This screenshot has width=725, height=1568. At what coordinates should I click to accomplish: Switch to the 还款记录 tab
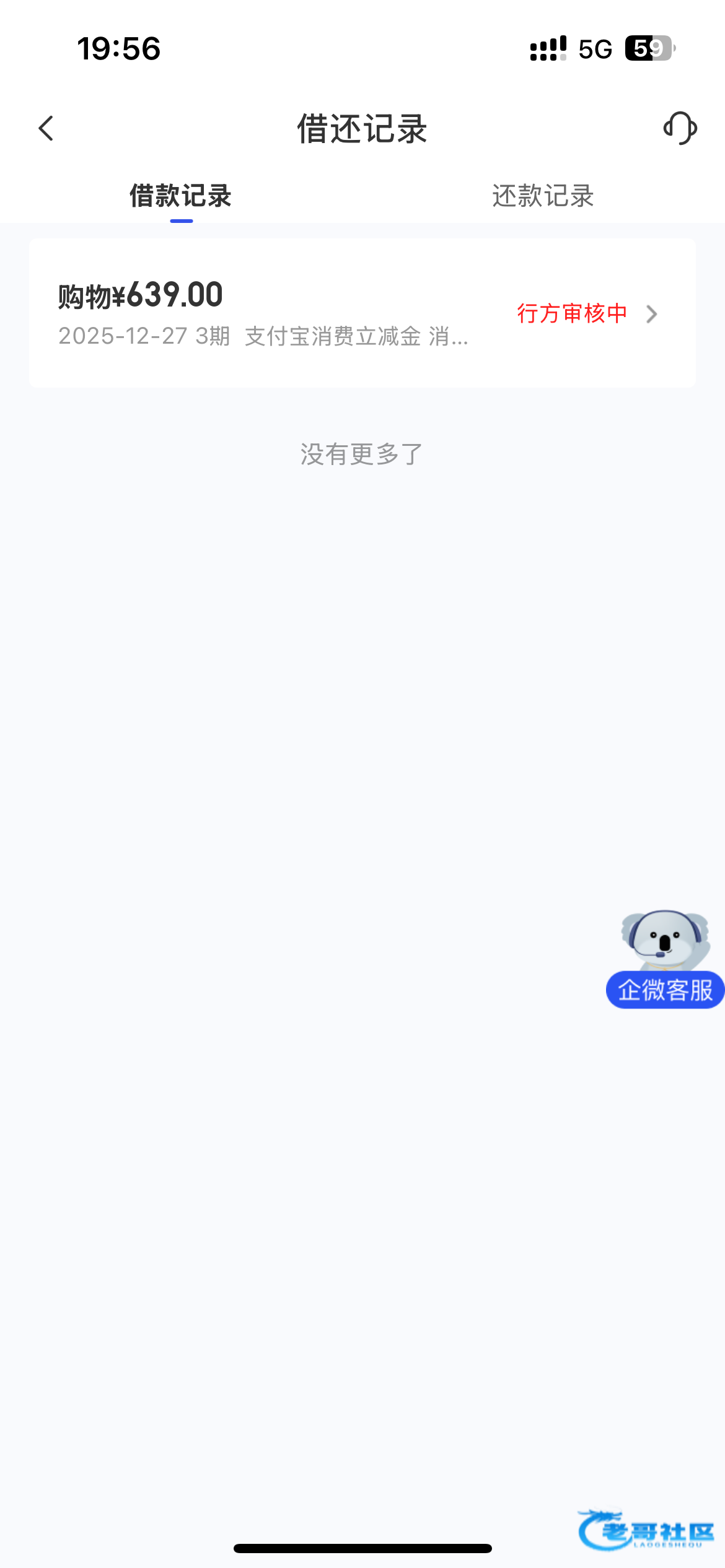(x=543, y=196)
